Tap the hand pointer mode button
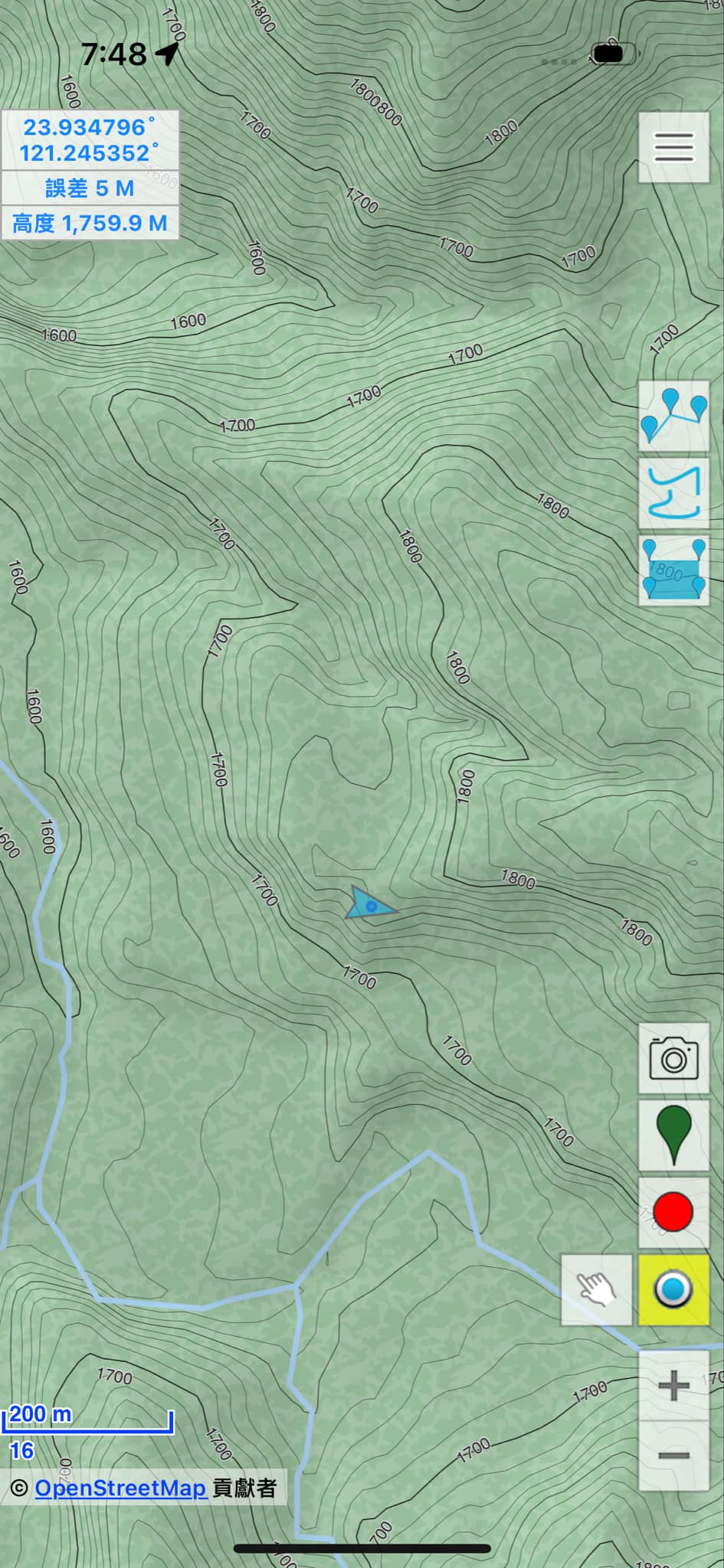 pos(597,1289)
